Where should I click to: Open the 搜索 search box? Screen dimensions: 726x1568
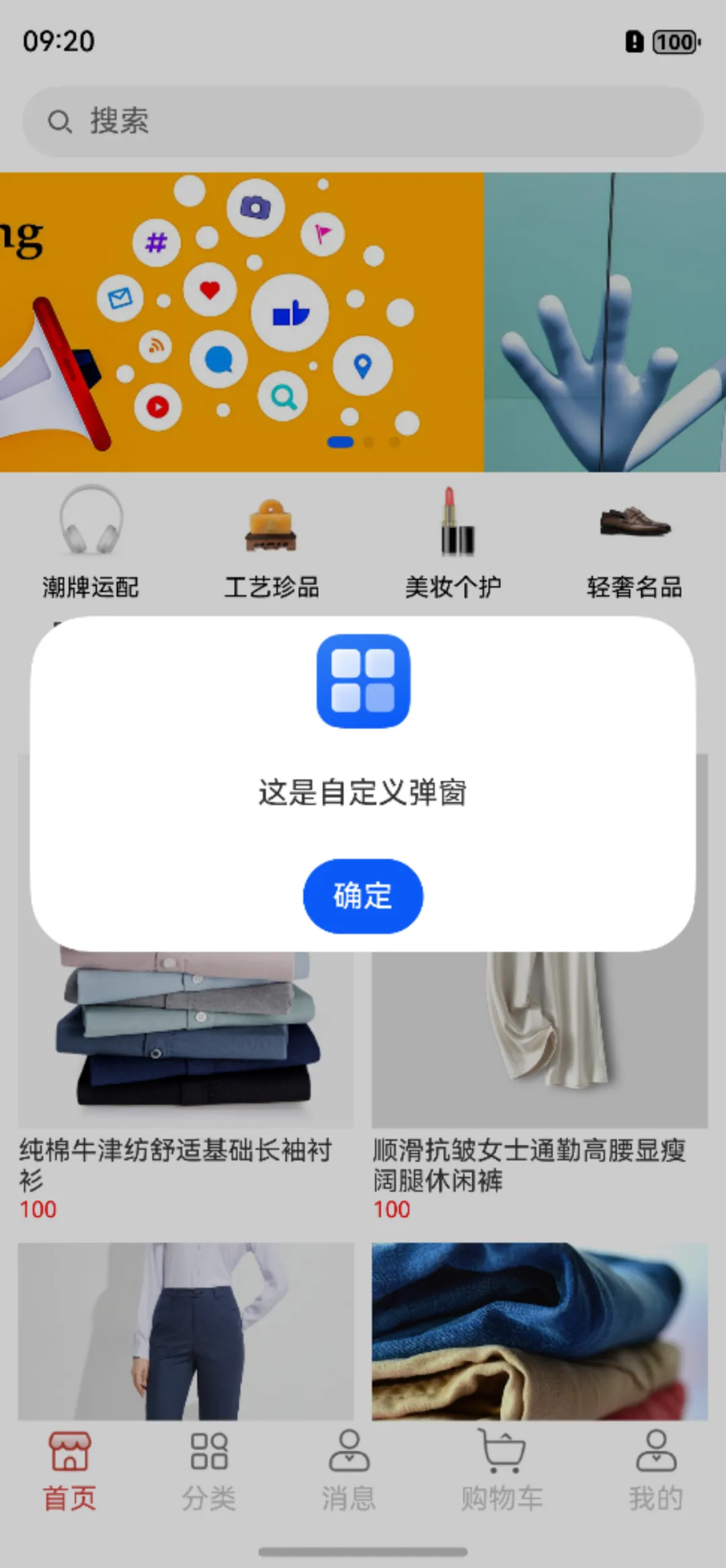(363, 122)
